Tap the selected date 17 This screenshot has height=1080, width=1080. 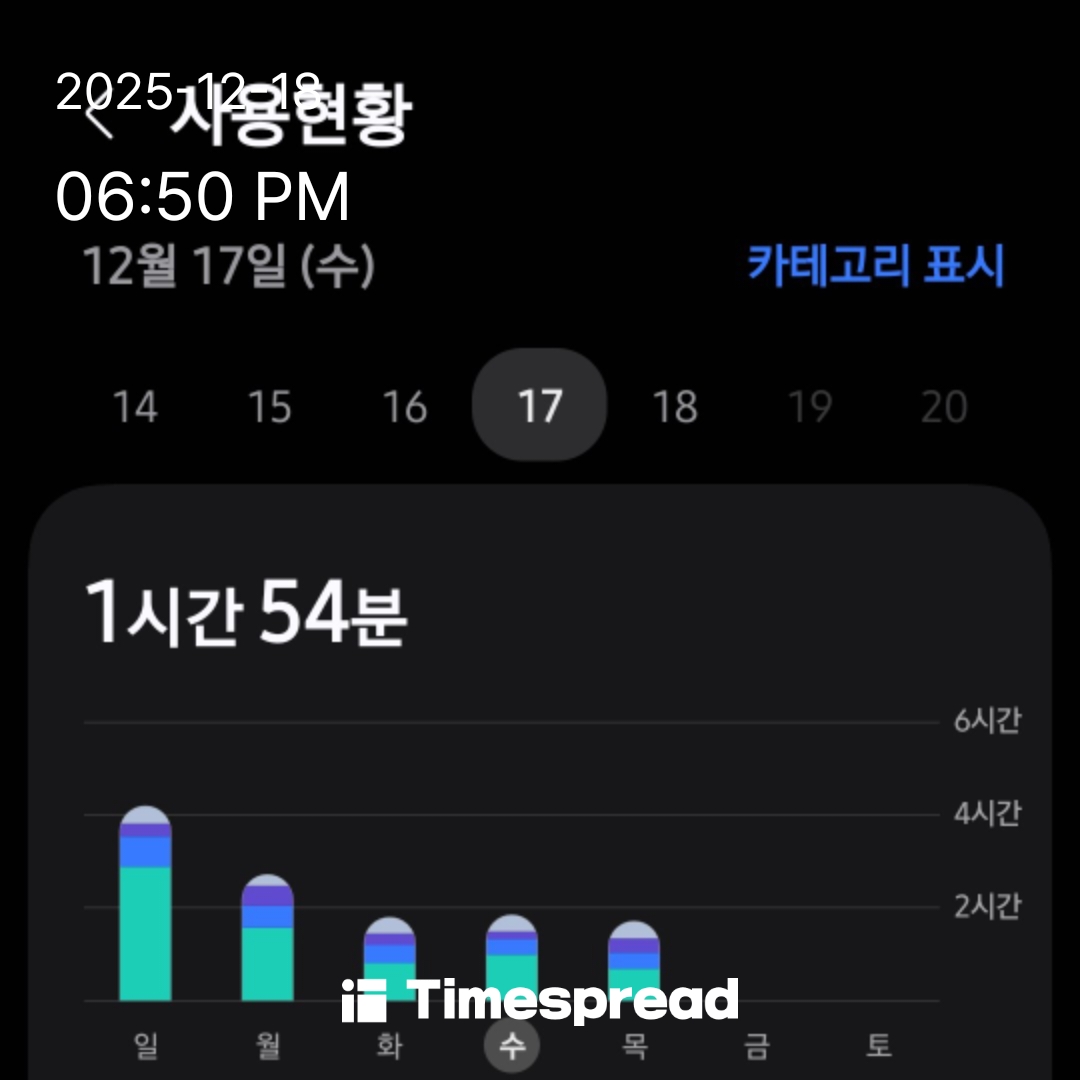pyautogui.click(x=539, y=405)
